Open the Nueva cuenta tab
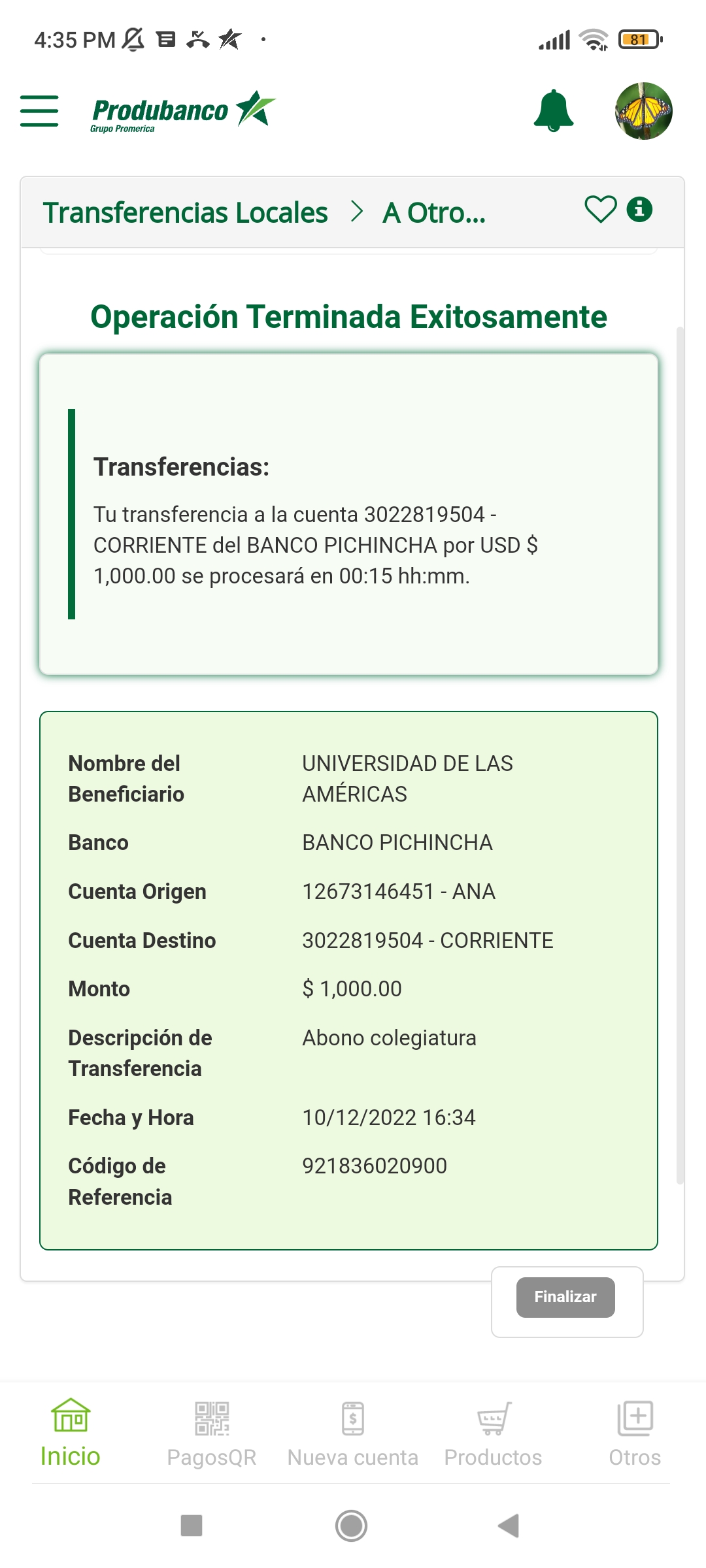Viewport: 706px width, 1568px height. click(x=353, y=1434)
